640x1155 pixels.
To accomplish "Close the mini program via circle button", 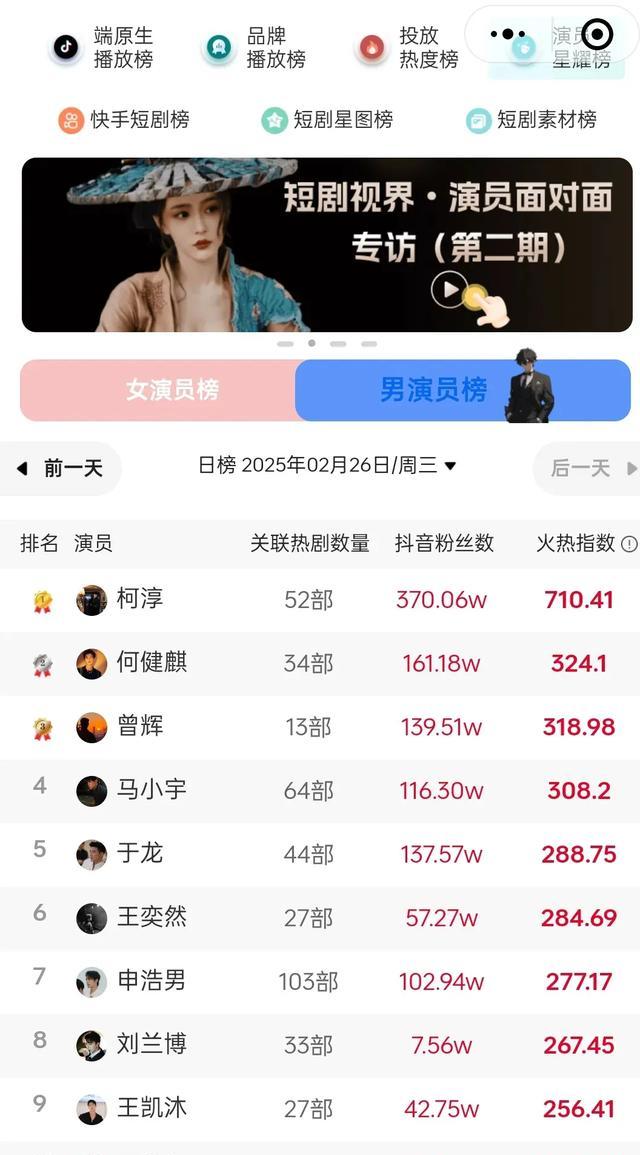I will point(597,35).
